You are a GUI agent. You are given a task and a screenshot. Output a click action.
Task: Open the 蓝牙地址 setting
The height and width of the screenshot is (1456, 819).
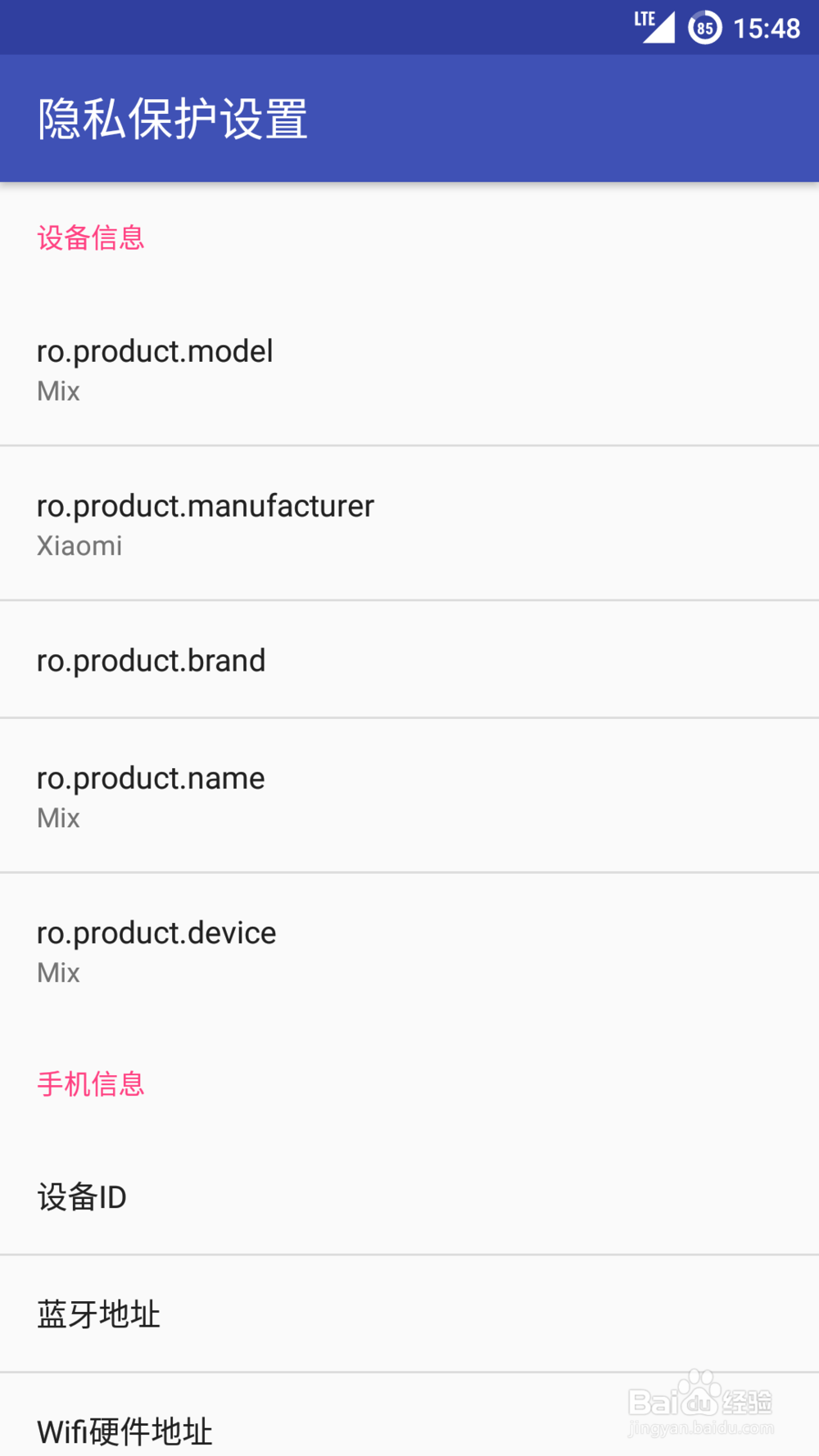point(98,1314)
